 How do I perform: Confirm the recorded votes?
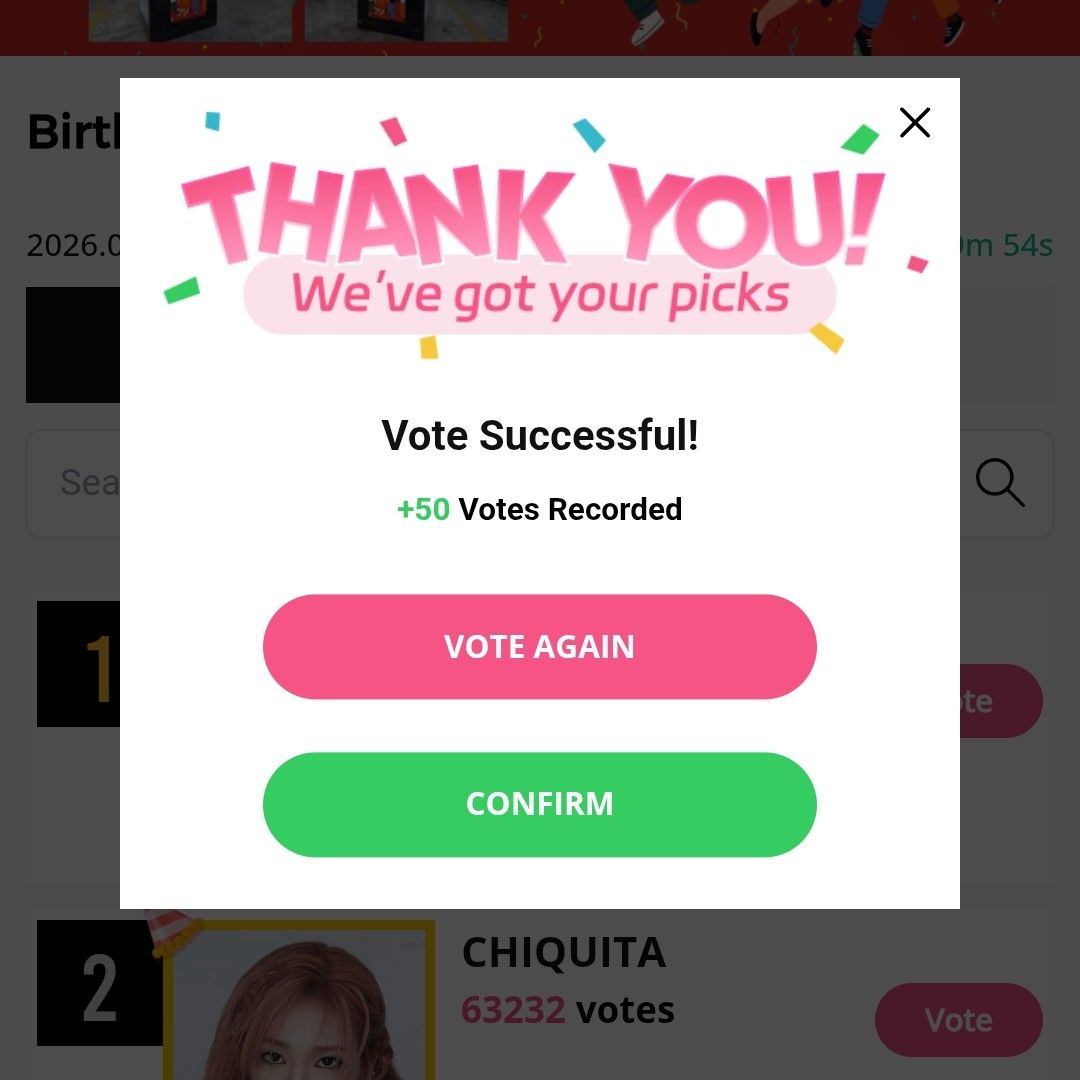click(539, 804)
